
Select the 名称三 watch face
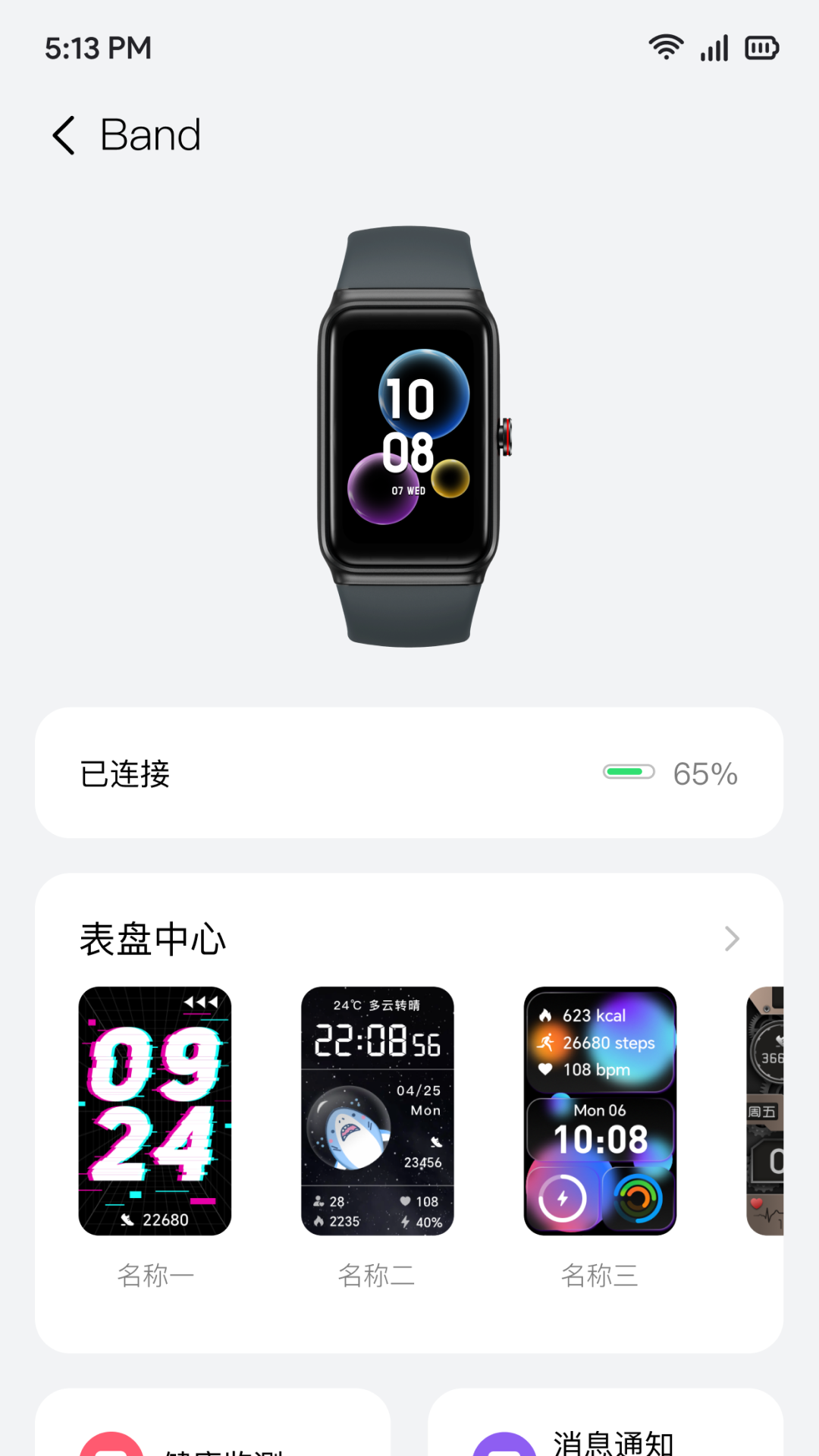click(x=600, y=1111)
